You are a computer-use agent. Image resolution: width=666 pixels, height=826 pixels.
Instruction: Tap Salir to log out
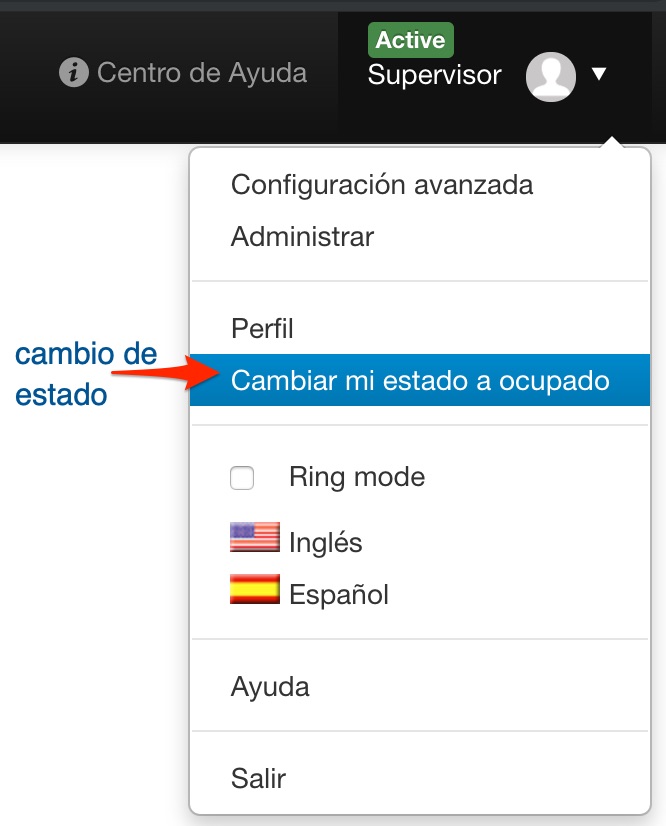coord(258,779)
